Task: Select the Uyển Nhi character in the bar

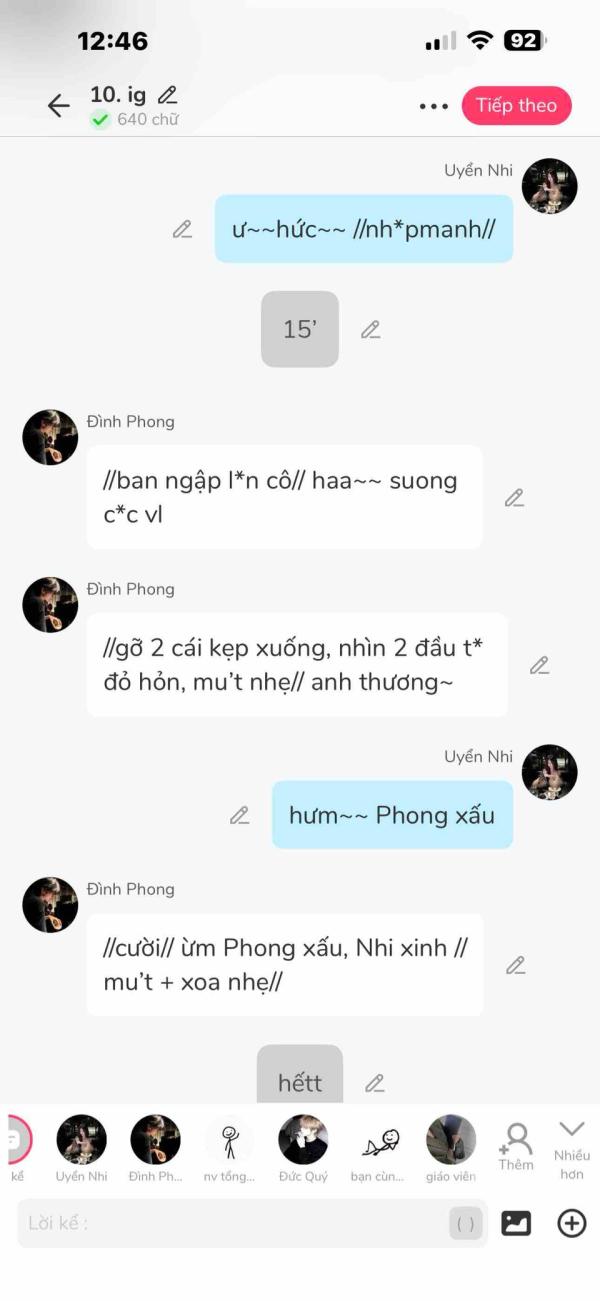Action: click(x=82, y=1140)
